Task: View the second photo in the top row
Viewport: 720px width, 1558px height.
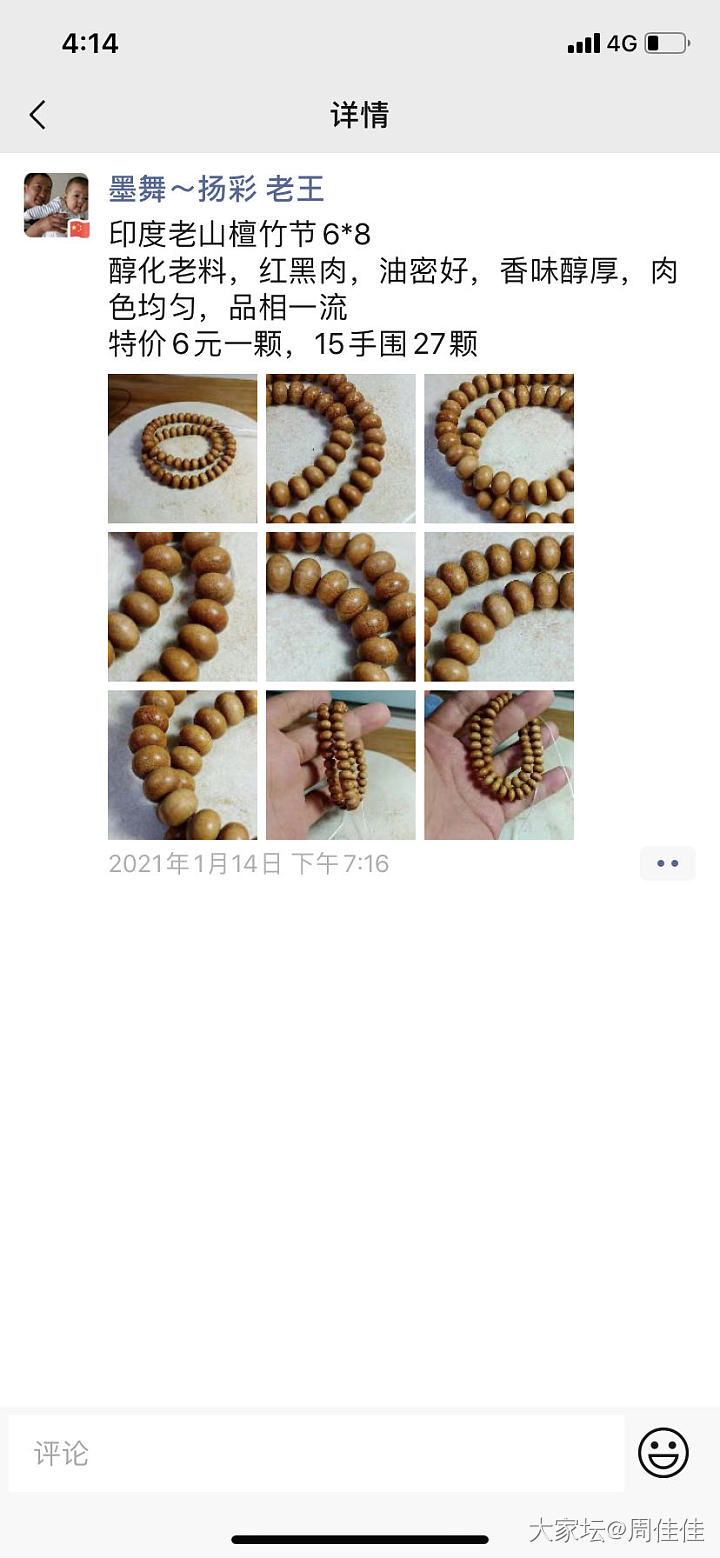Action: coord(340,448)
